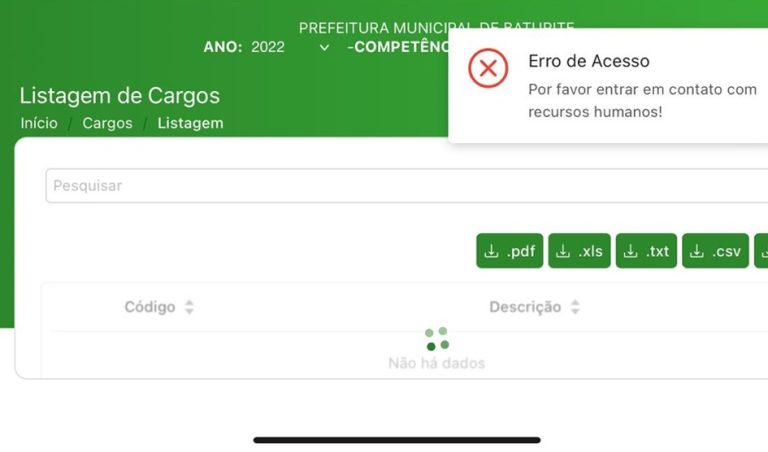Download the list as .csv
Screen dimensions: 768x452
click(715, 251)
